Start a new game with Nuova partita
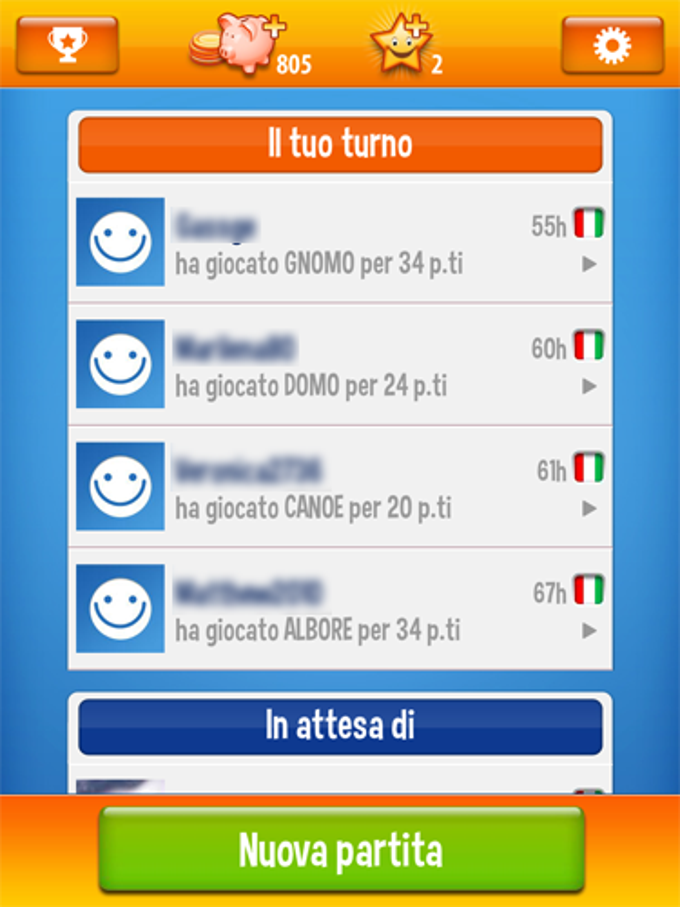Viewport: 680px width, 907px height. tap(340, 851)
